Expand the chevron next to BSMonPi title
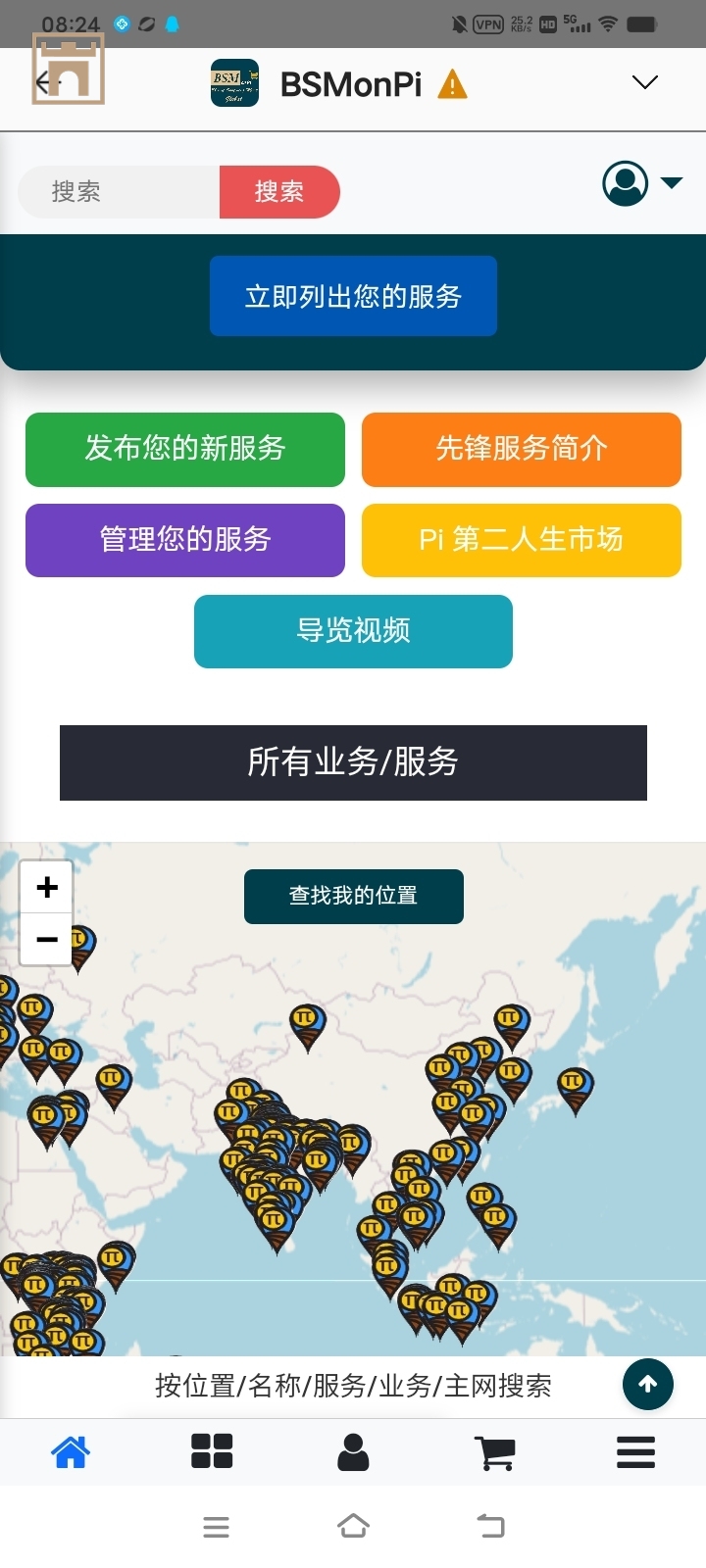The width and height of the screenshot is (706, 1568). [x=644, y=82]
